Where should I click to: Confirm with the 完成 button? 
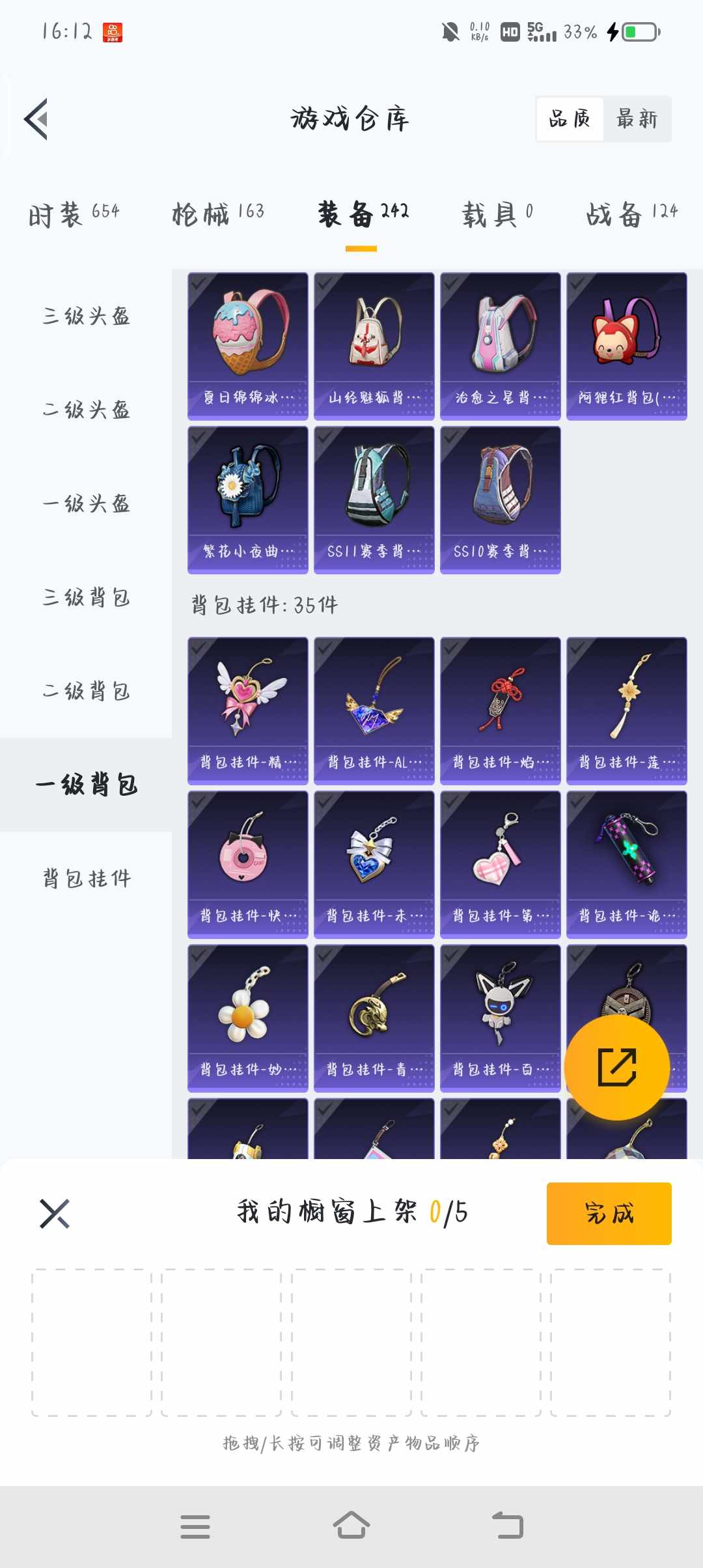[x=609, y=1213]
